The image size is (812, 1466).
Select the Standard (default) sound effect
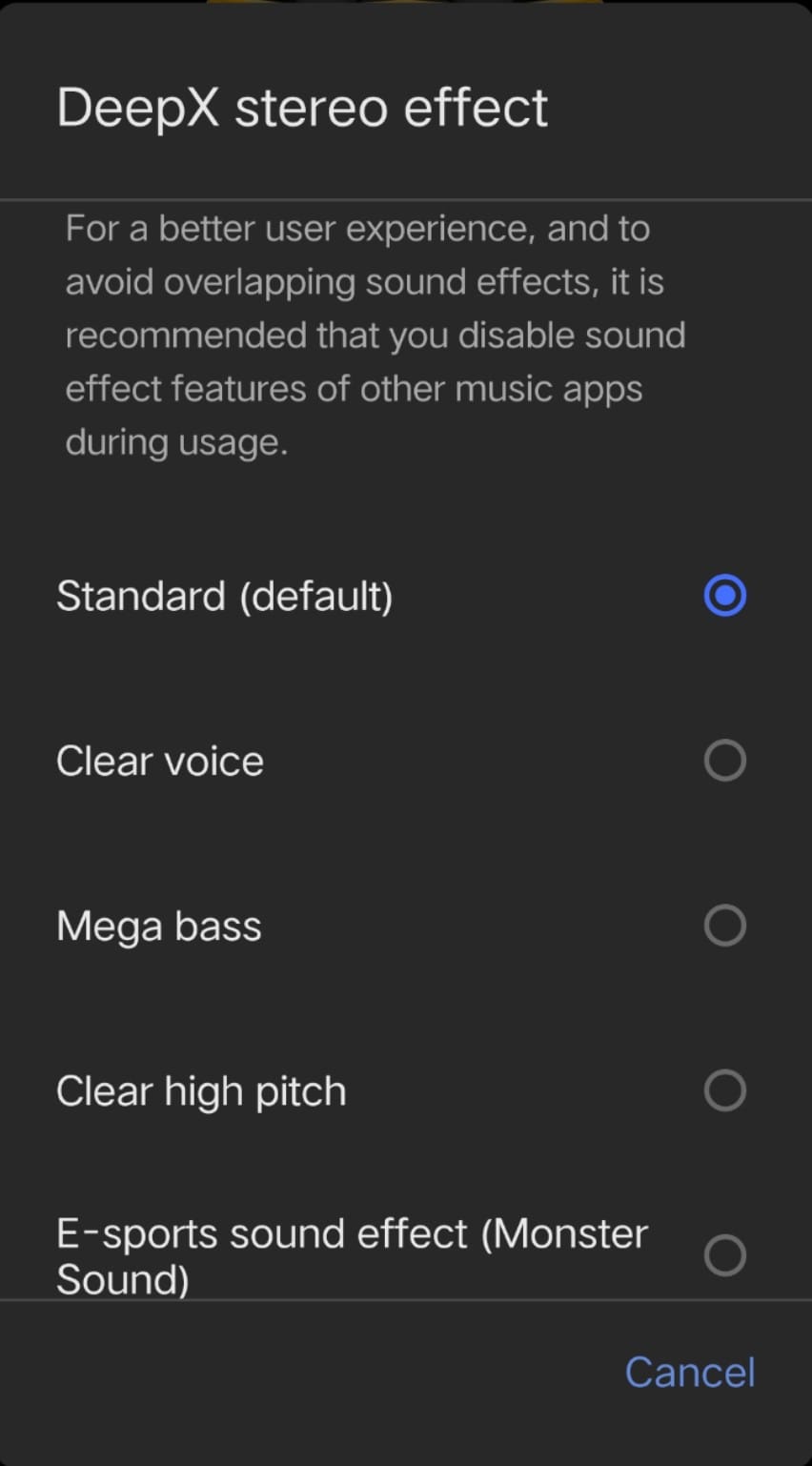click(x=724, y=596)
